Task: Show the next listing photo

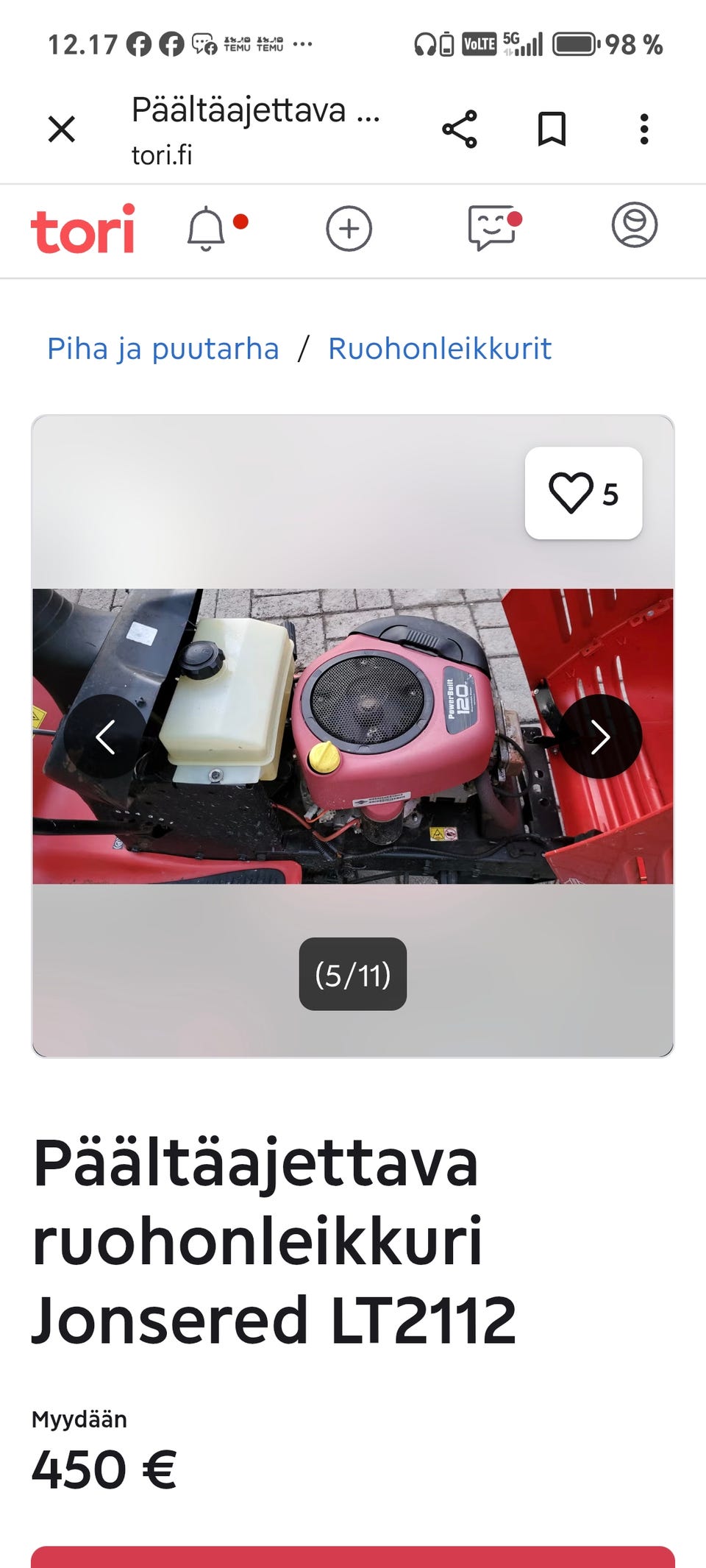Action: click(x=600, y=737)
